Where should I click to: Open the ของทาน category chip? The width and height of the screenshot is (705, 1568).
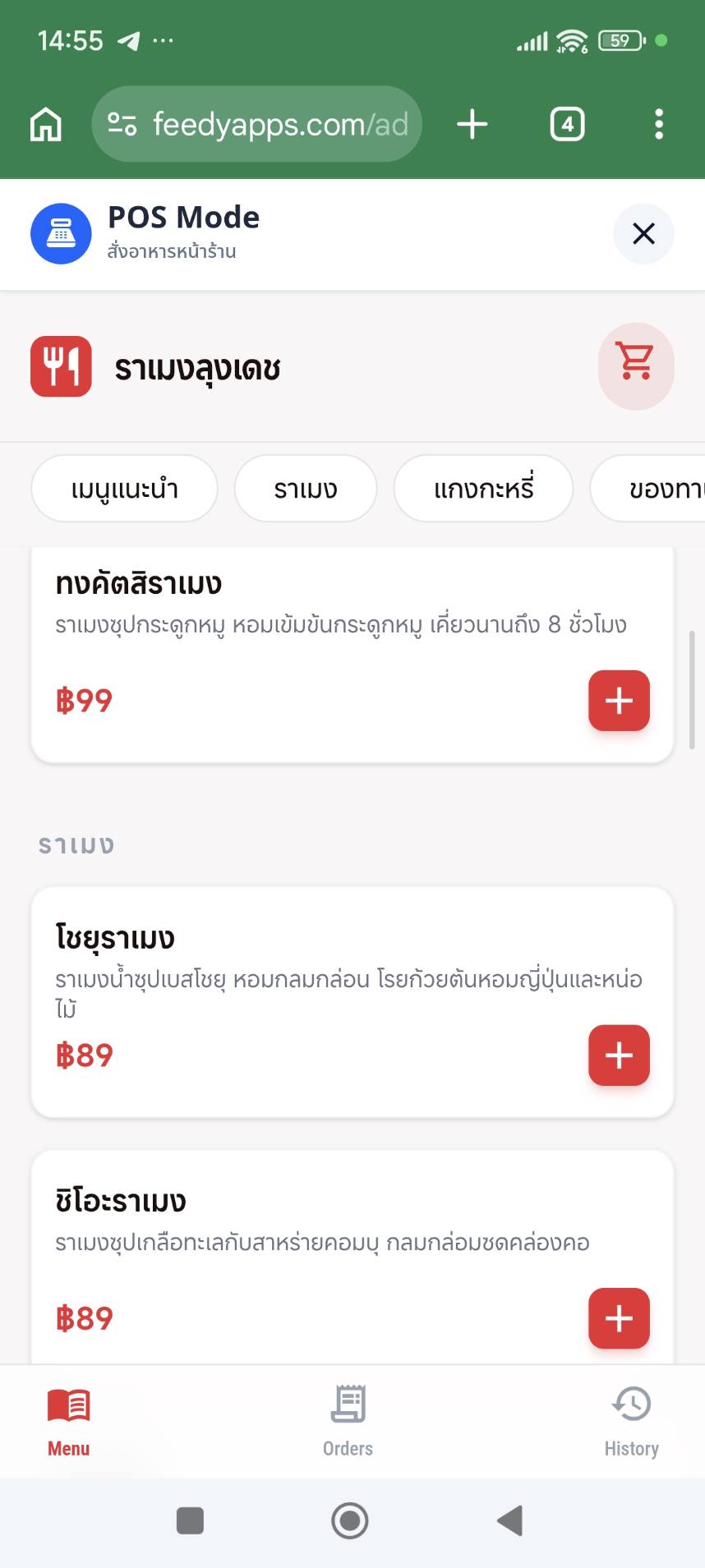pos(657,489)
